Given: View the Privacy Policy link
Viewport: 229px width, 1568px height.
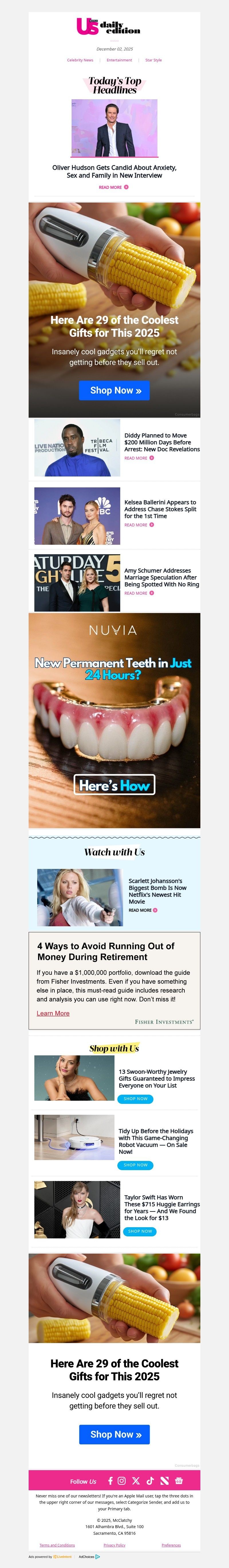Looking at the screenshot, I should [x=114, y=1545].
